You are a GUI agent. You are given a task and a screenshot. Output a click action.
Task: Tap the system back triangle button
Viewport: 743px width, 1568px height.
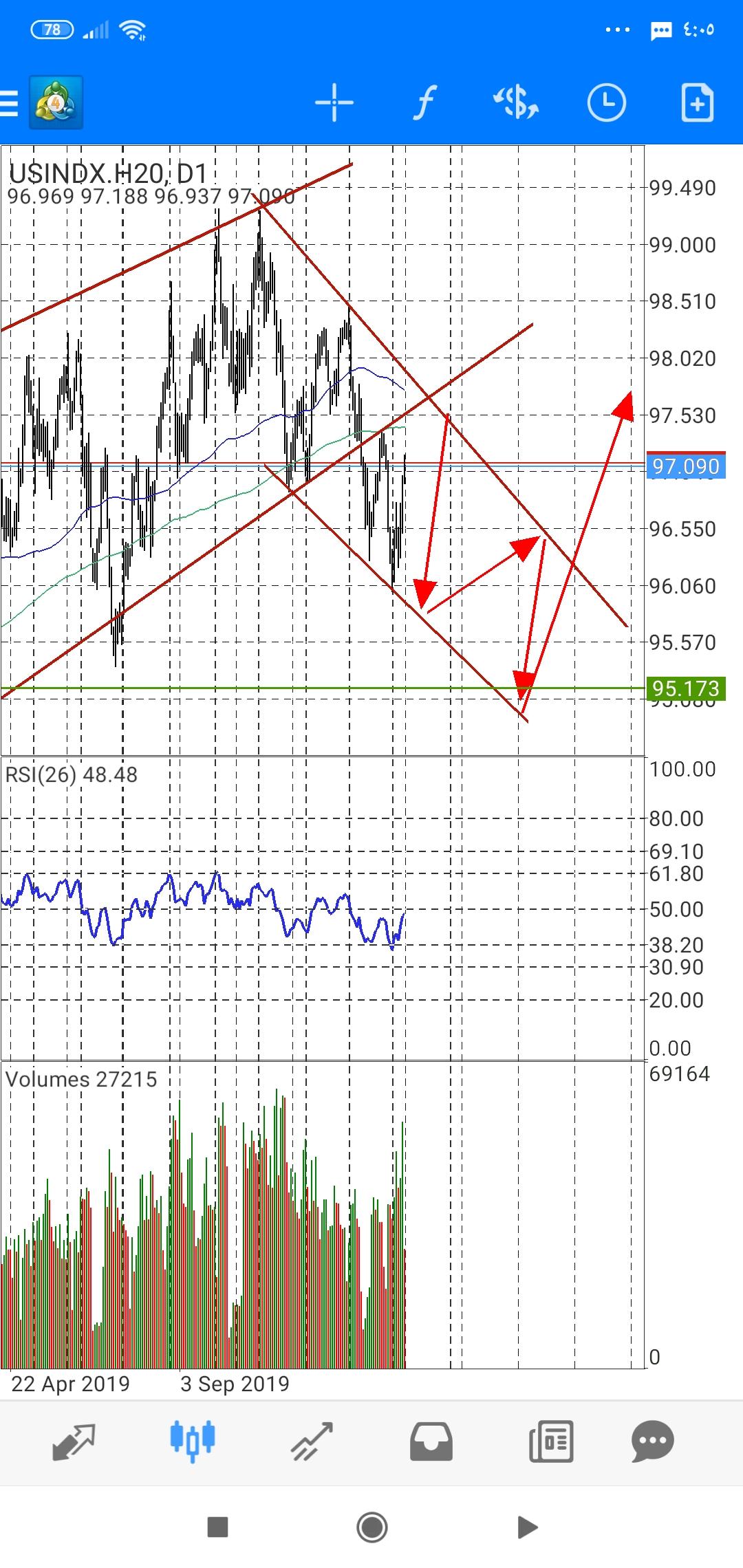pyautogui.click(x=527, y=1527)
